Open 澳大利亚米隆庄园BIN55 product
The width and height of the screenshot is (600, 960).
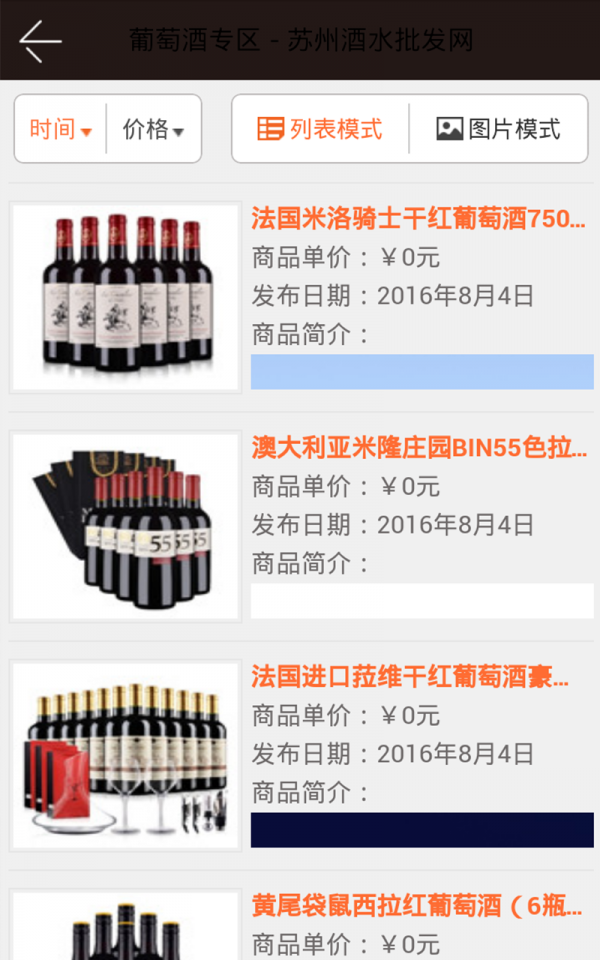coord(418,447)
